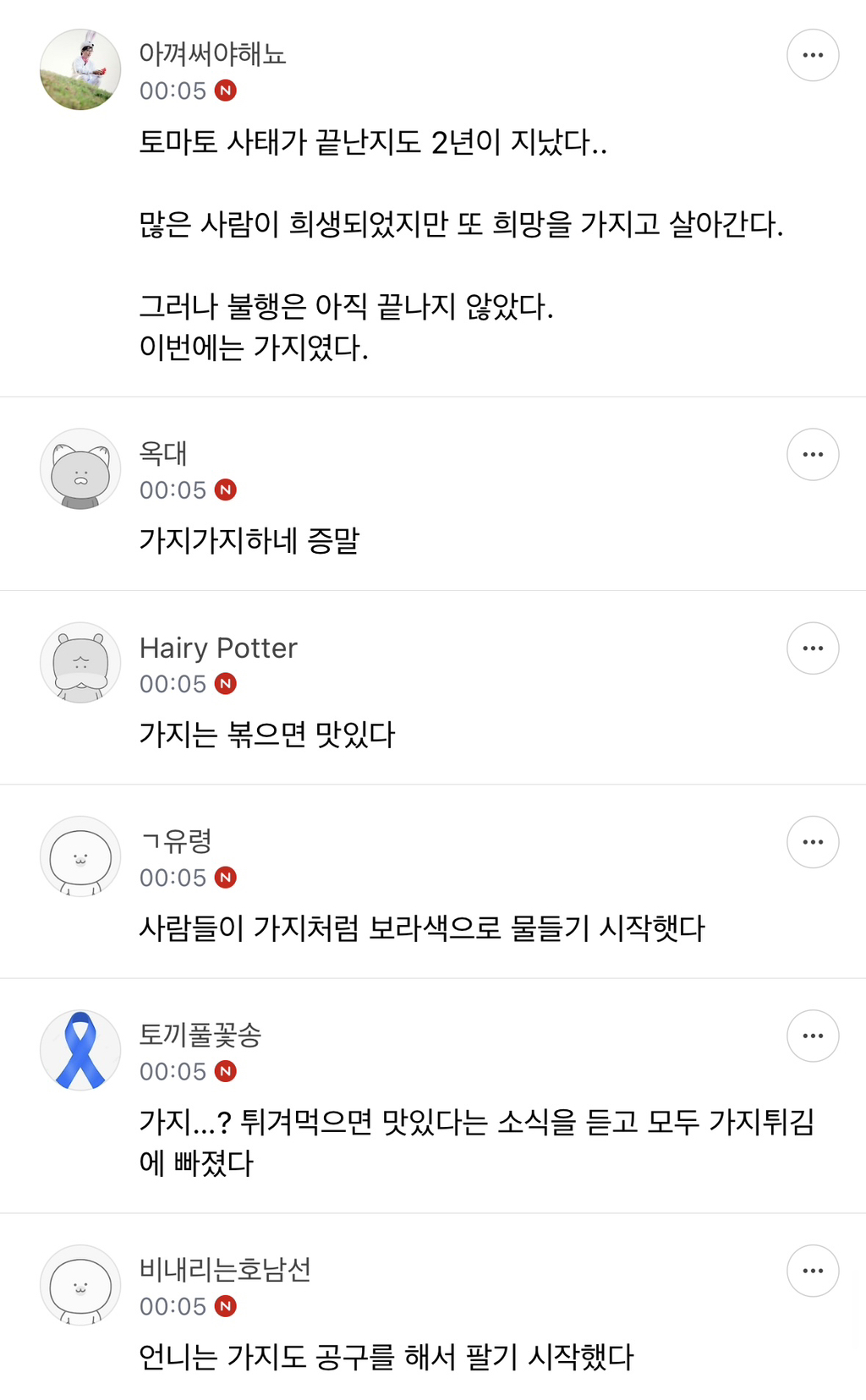View 비내리는호남선's profile avatar
Image resolution: width=866 pixels, height=1400 pixels.
click(80, 1285)
